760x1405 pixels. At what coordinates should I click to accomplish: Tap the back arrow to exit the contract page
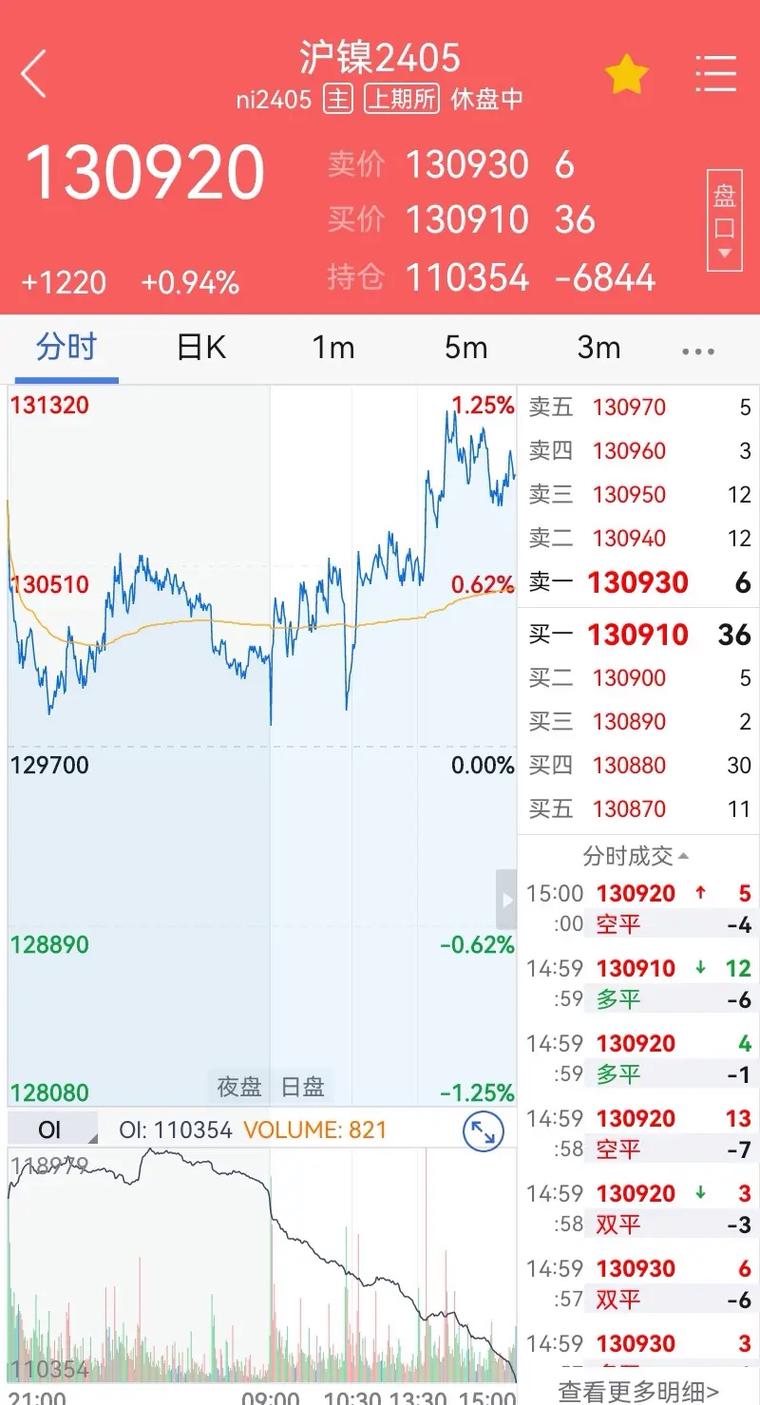coord(33,73)
